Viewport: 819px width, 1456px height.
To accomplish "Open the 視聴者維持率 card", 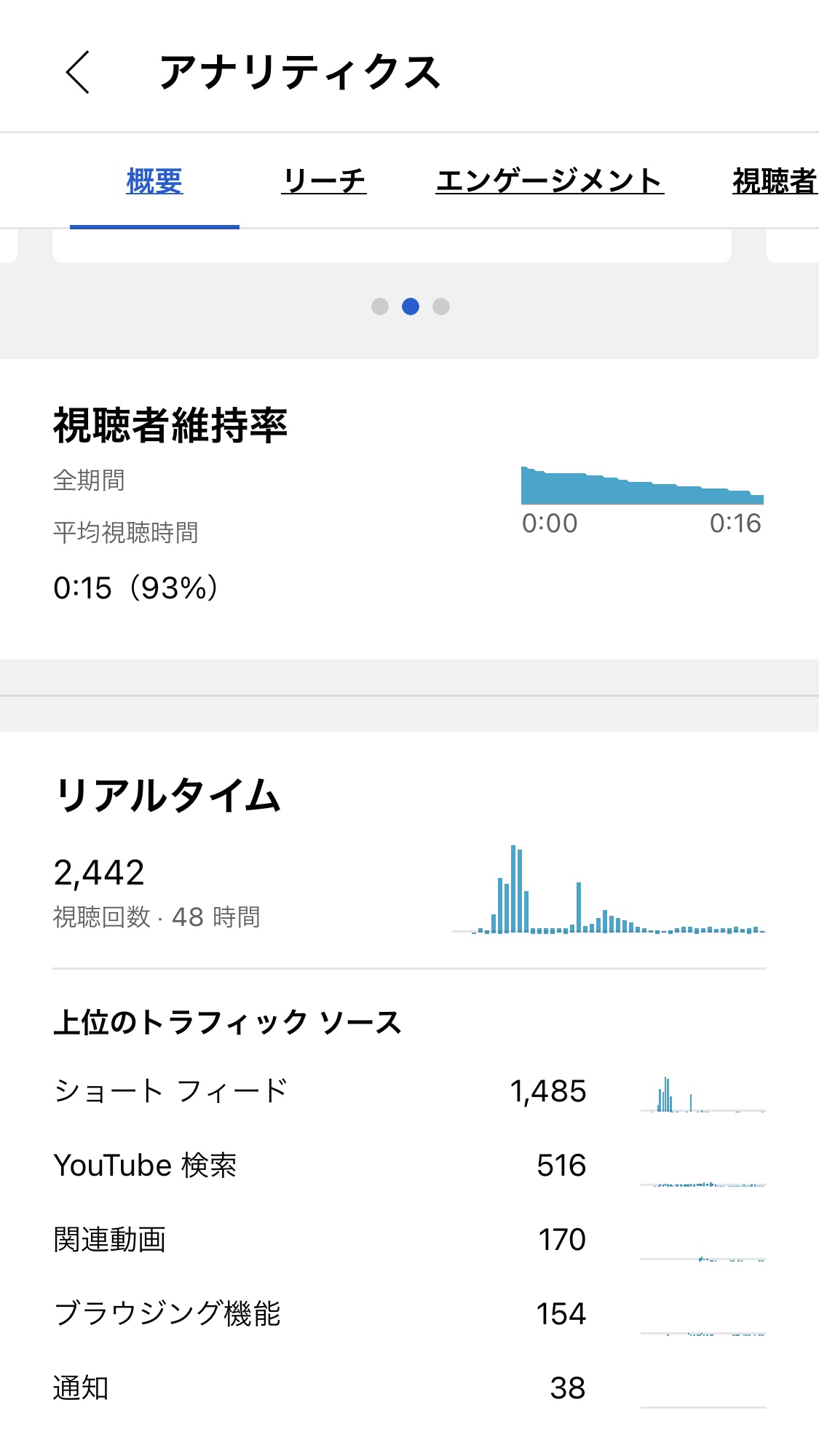I will tap(409, 509).
